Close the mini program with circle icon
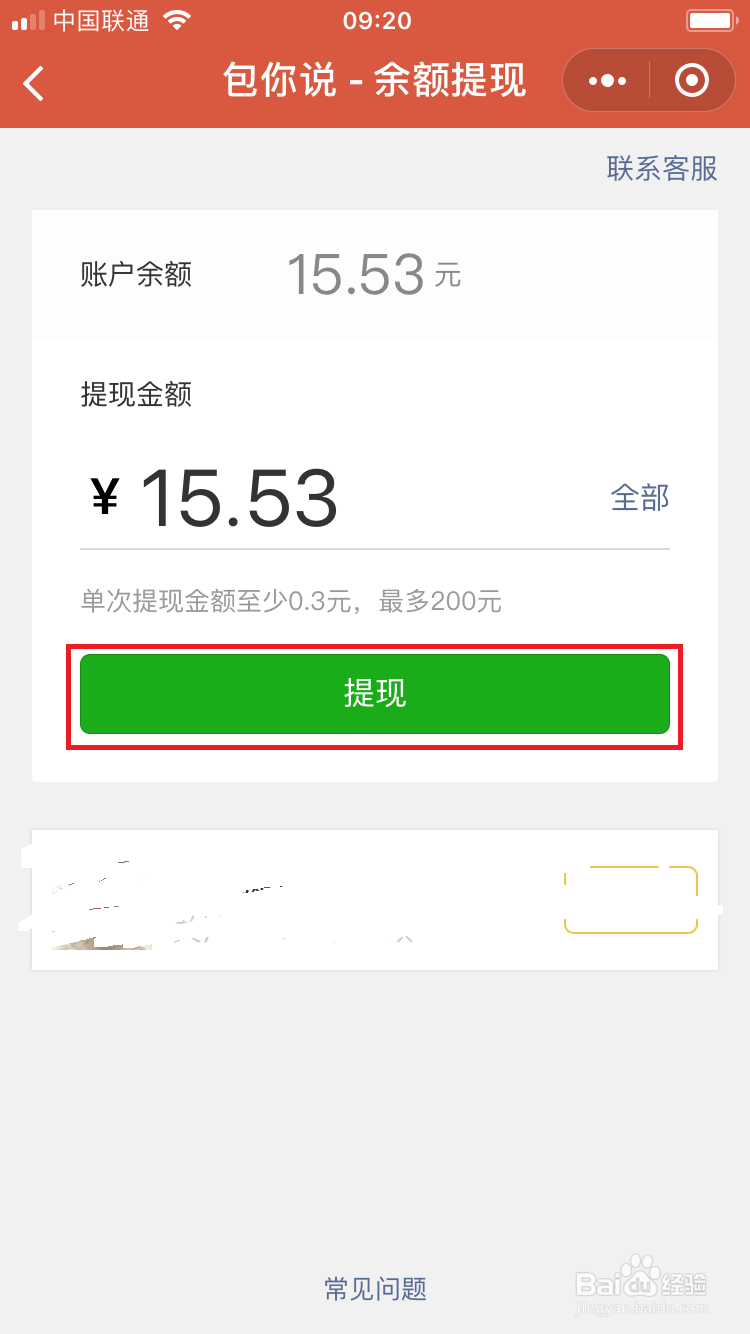This screenshot has width=750, height=1334. 692,80
